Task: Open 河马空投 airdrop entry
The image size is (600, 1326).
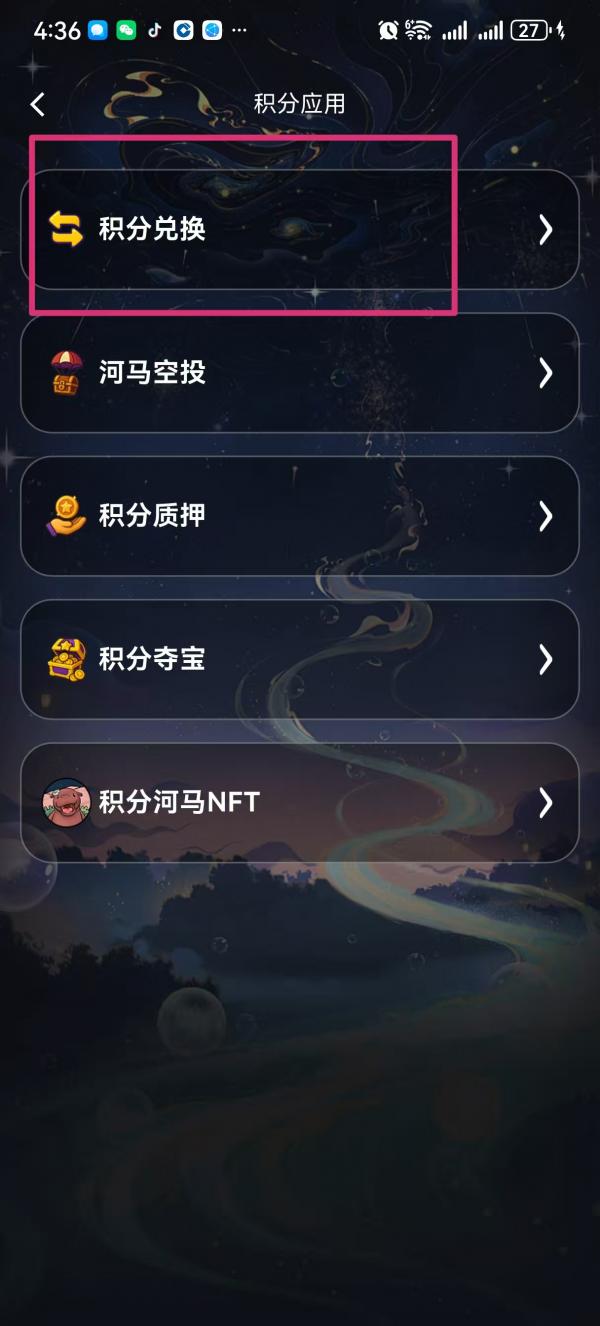Action: click(300, 373)
